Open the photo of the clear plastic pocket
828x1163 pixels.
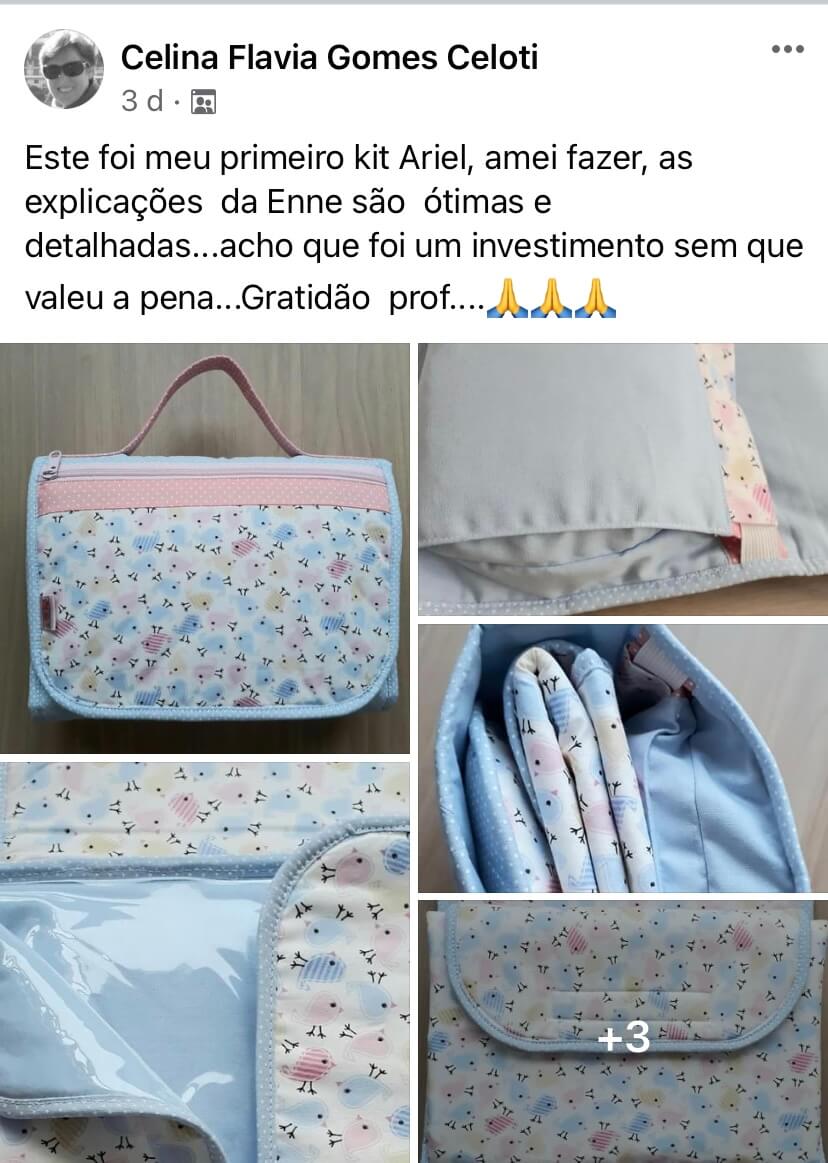pos(205,962)
